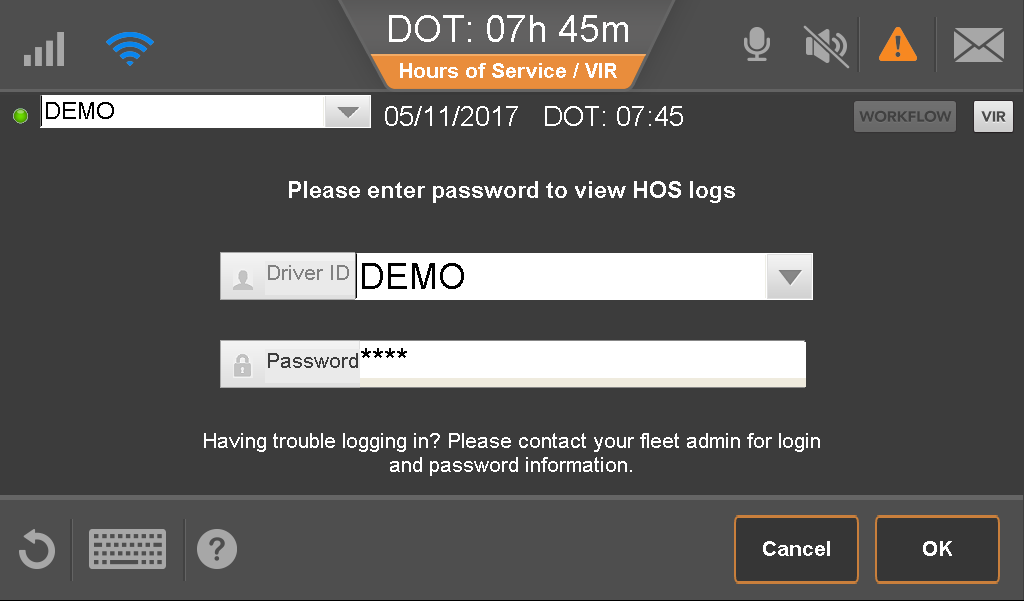Open the WORKFLOW button
Viewport: 1024px width, 601px height.
[904, 117]
